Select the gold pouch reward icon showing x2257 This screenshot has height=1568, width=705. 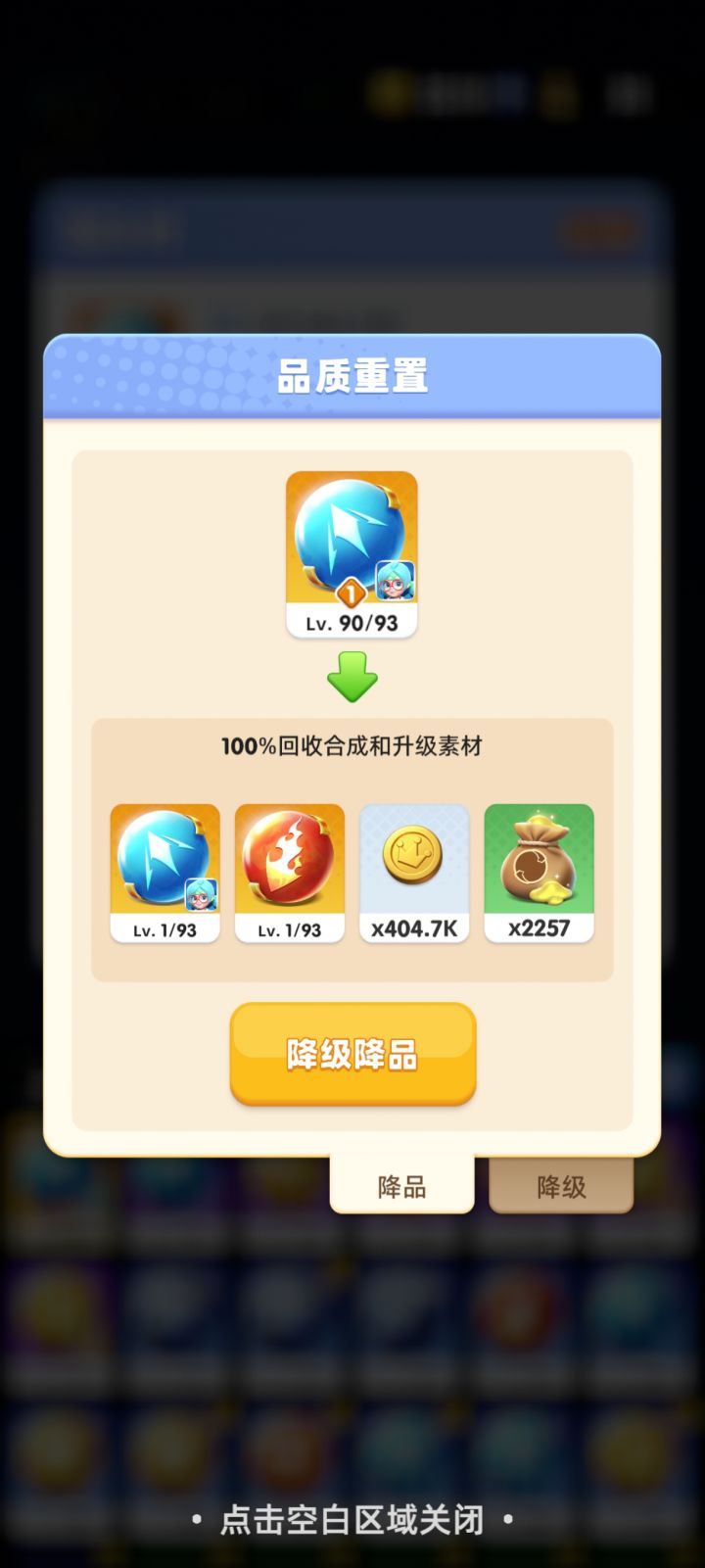pos(539,857)
